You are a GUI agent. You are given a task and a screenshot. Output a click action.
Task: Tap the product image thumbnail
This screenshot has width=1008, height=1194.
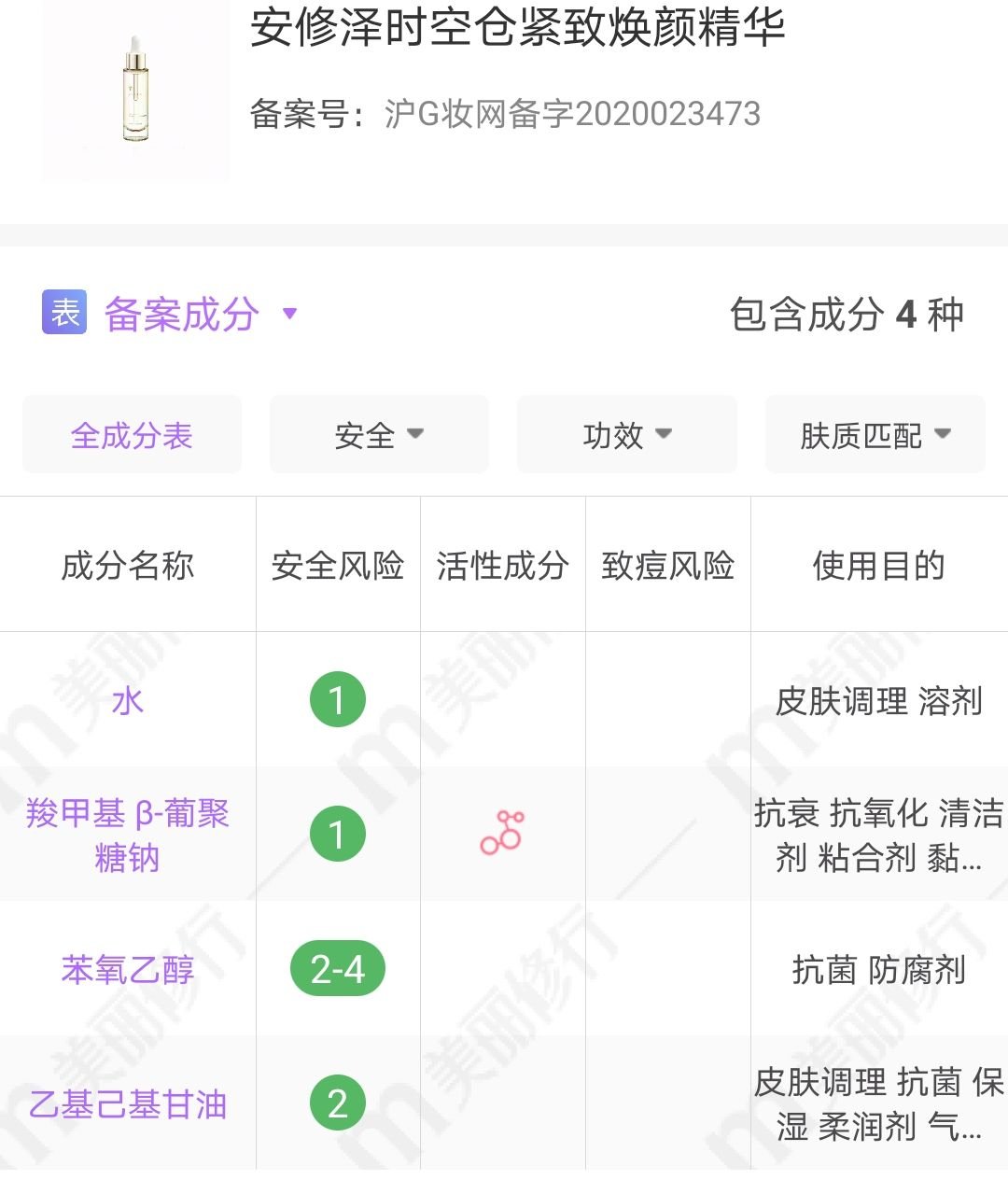click(x=136, y=90)
